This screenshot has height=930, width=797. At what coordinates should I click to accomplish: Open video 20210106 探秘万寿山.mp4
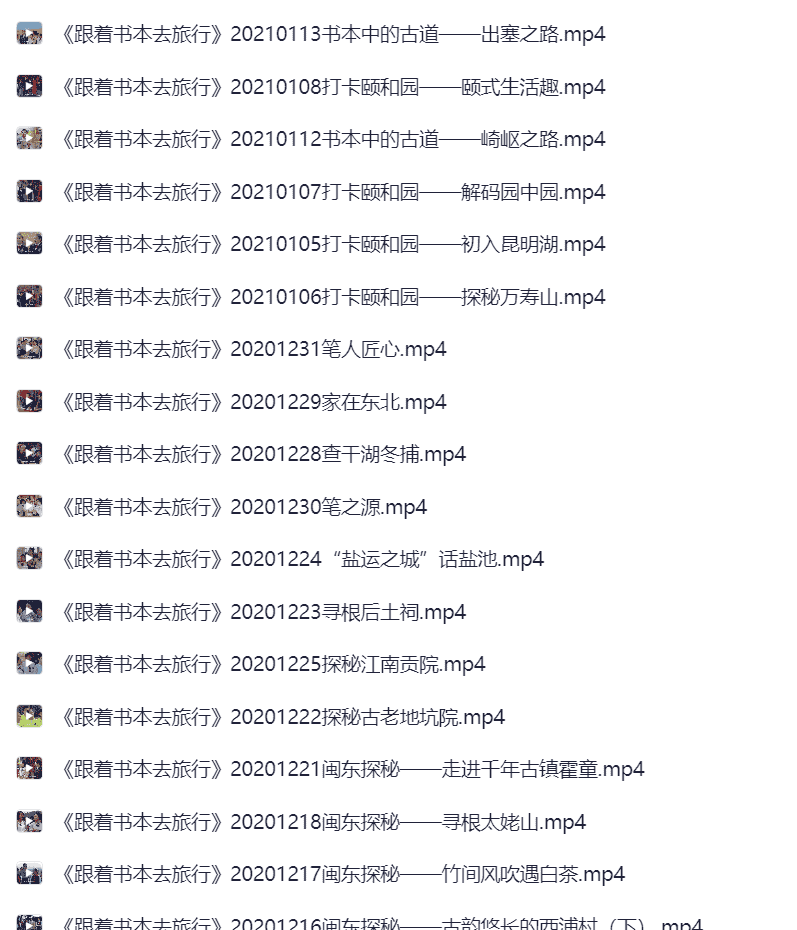(332, 297)
